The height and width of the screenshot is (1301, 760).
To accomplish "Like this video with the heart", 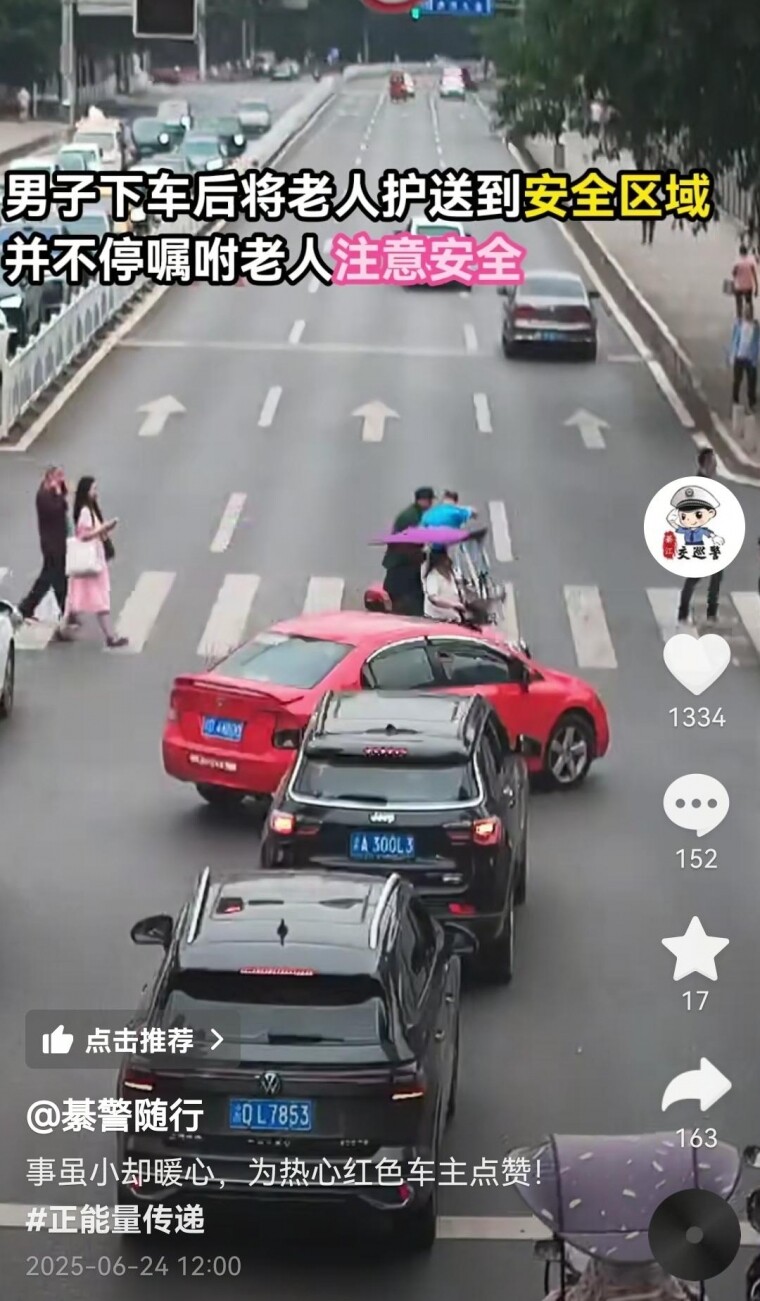I will pyautogui.click(x=697, y=664).
